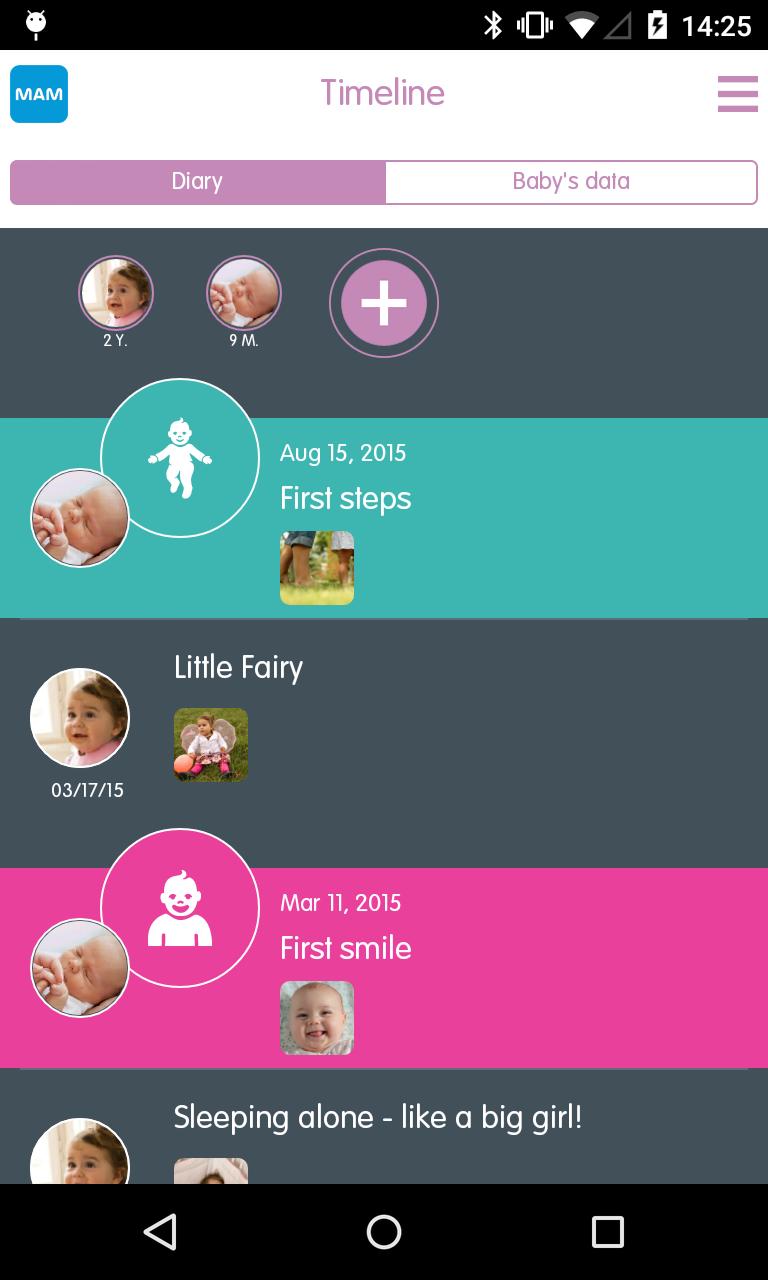Tap the MAM logo button

click(39, 94)
